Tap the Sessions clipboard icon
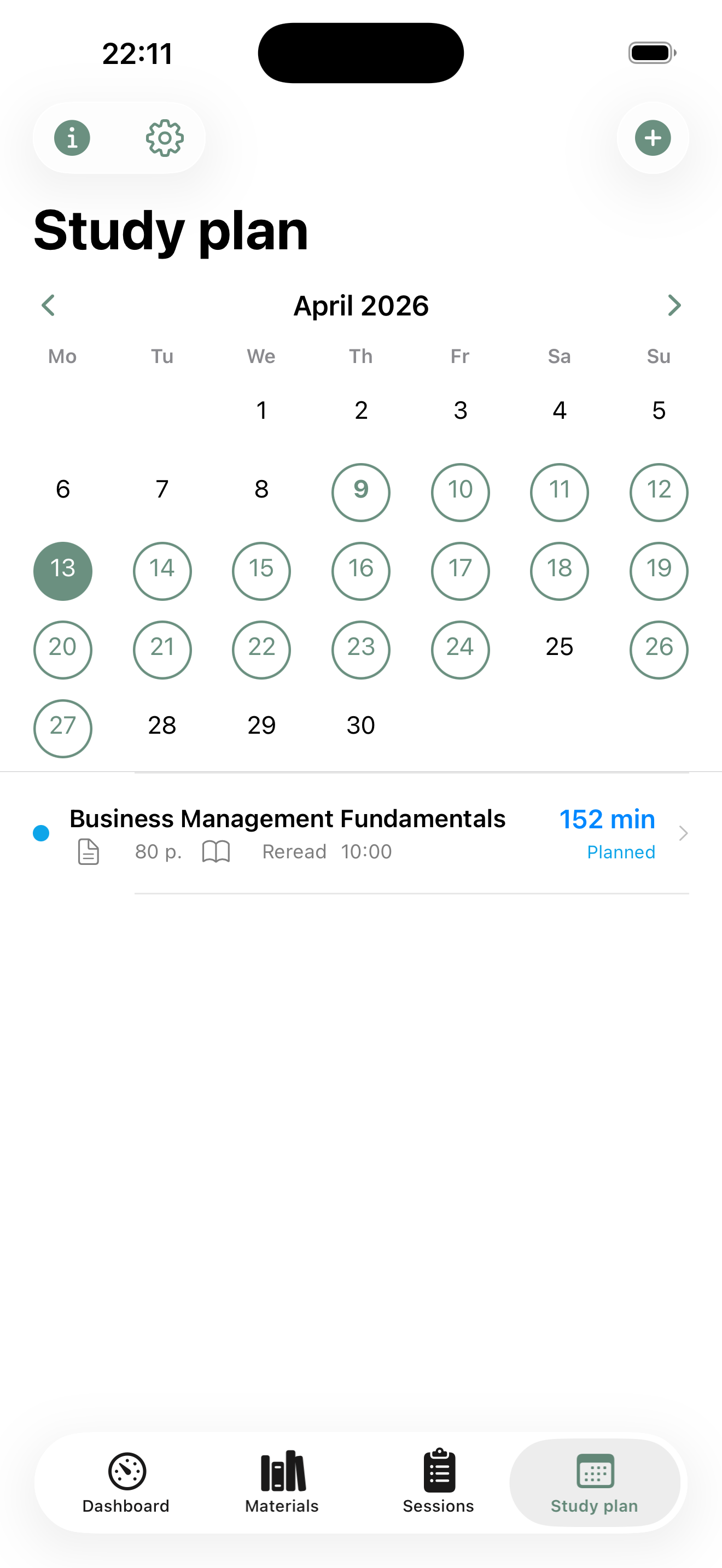 tap(438, 1472)
